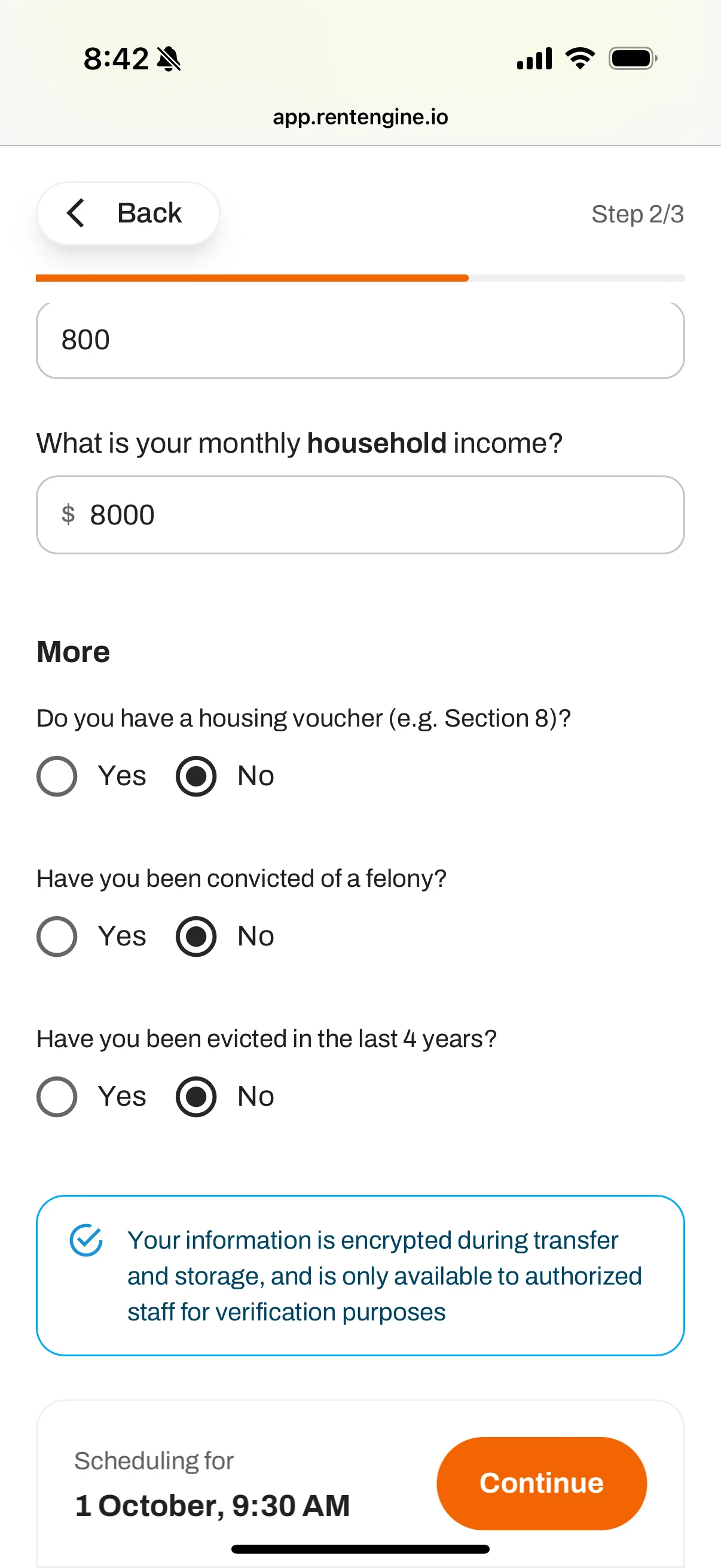Select Yes for felony conviction

click(x=57, y=936)
